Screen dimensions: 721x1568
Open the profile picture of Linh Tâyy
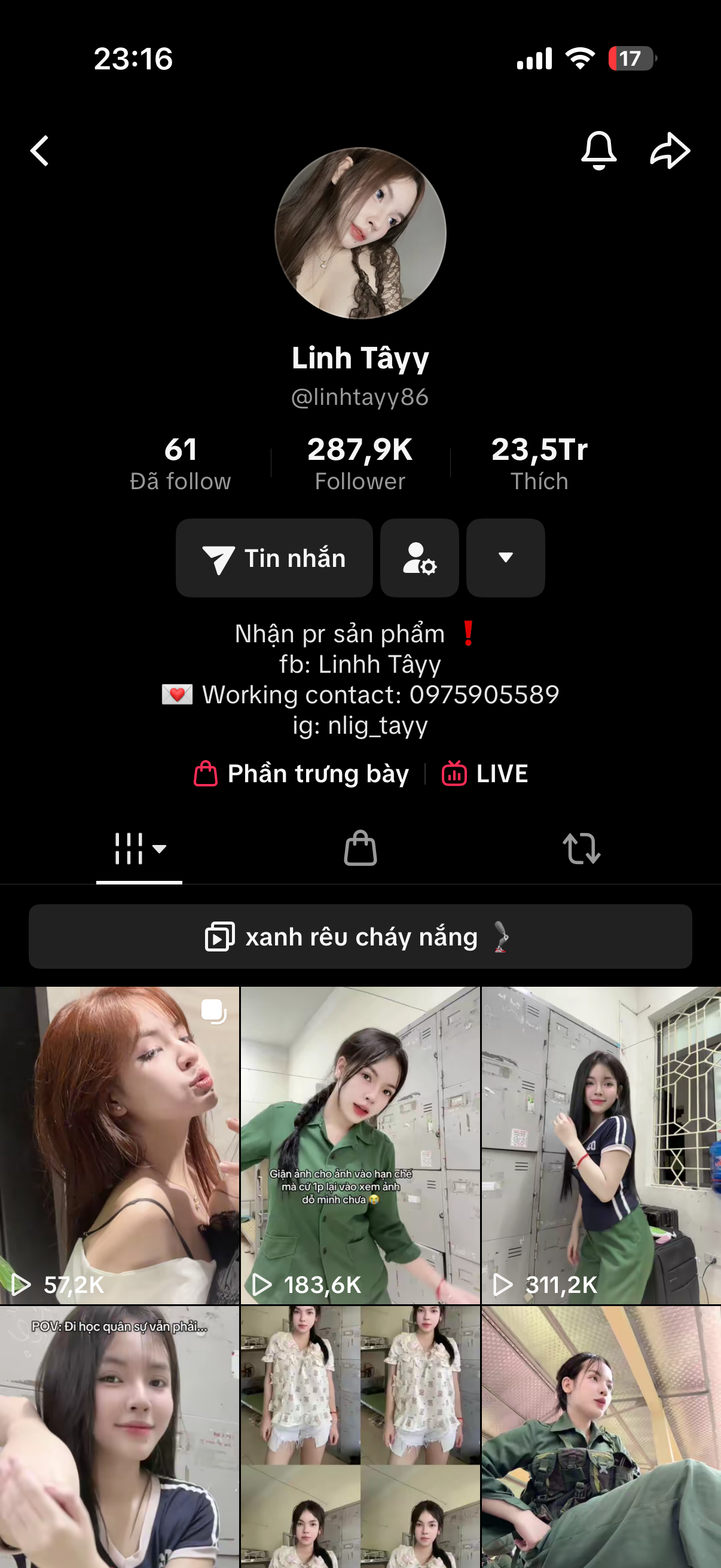click(x=360, y=233)
